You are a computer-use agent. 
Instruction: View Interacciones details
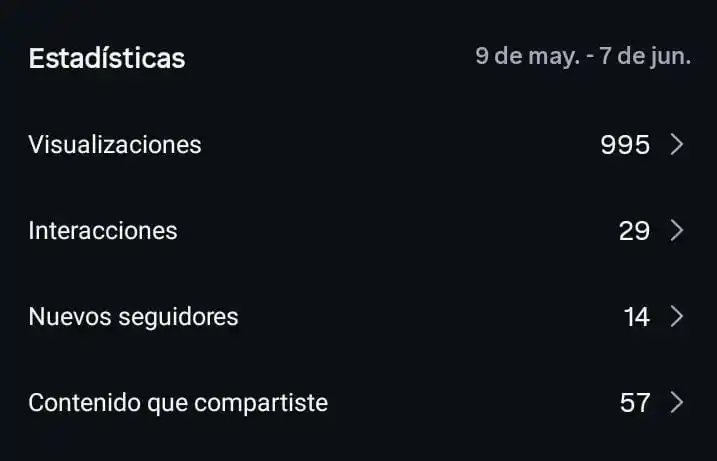pyautogui.click(x=358, y=231)
